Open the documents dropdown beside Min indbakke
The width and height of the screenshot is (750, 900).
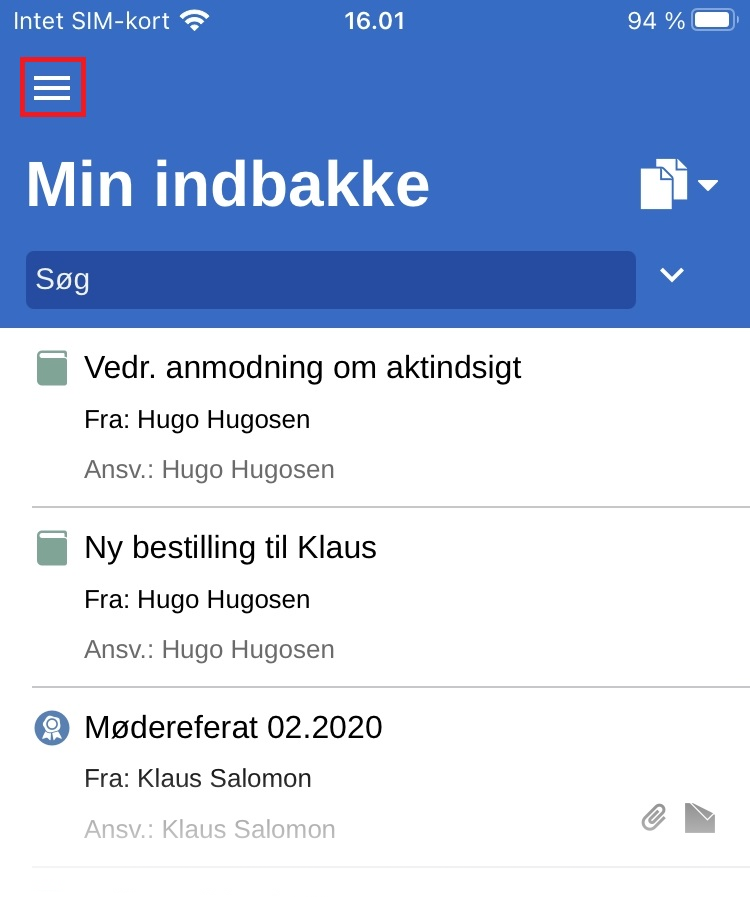[678, 185]
